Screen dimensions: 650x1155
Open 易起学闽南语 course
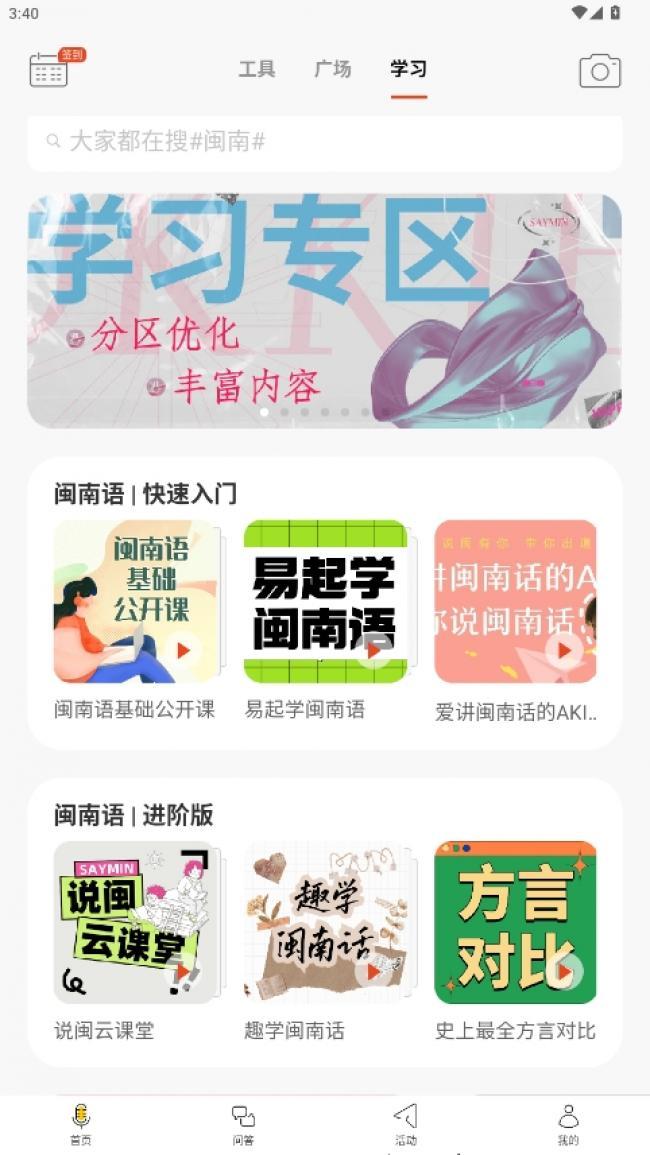click(326, 602)
